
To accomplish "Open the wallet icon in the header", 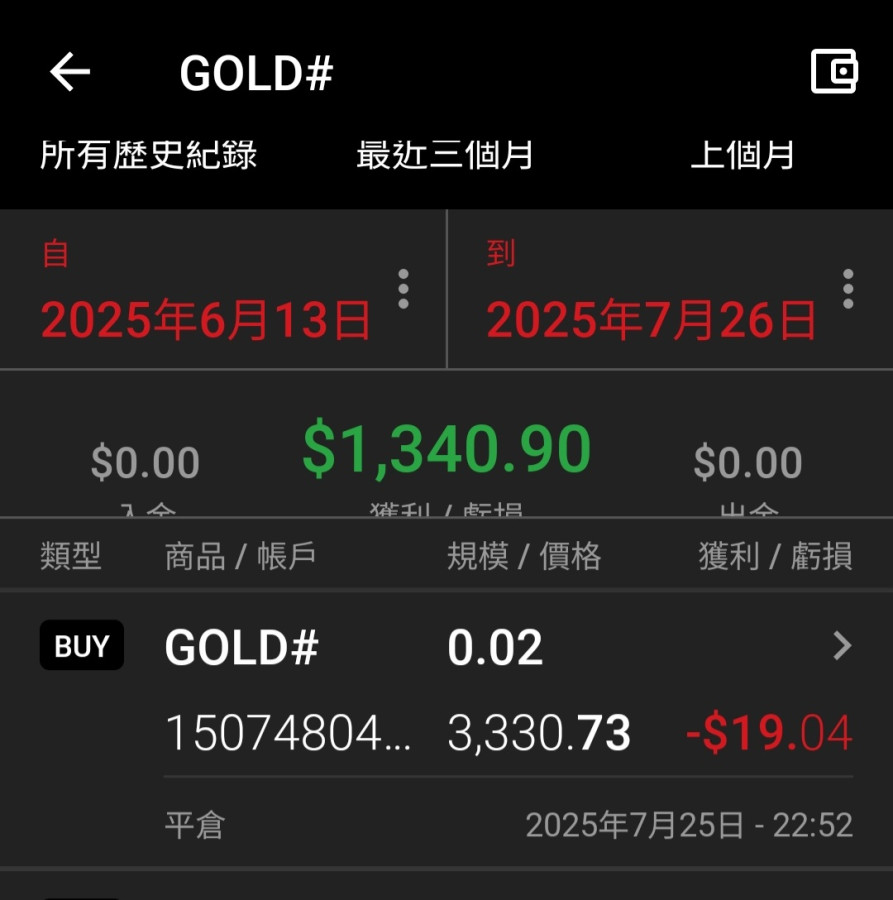I will [833, 72].
